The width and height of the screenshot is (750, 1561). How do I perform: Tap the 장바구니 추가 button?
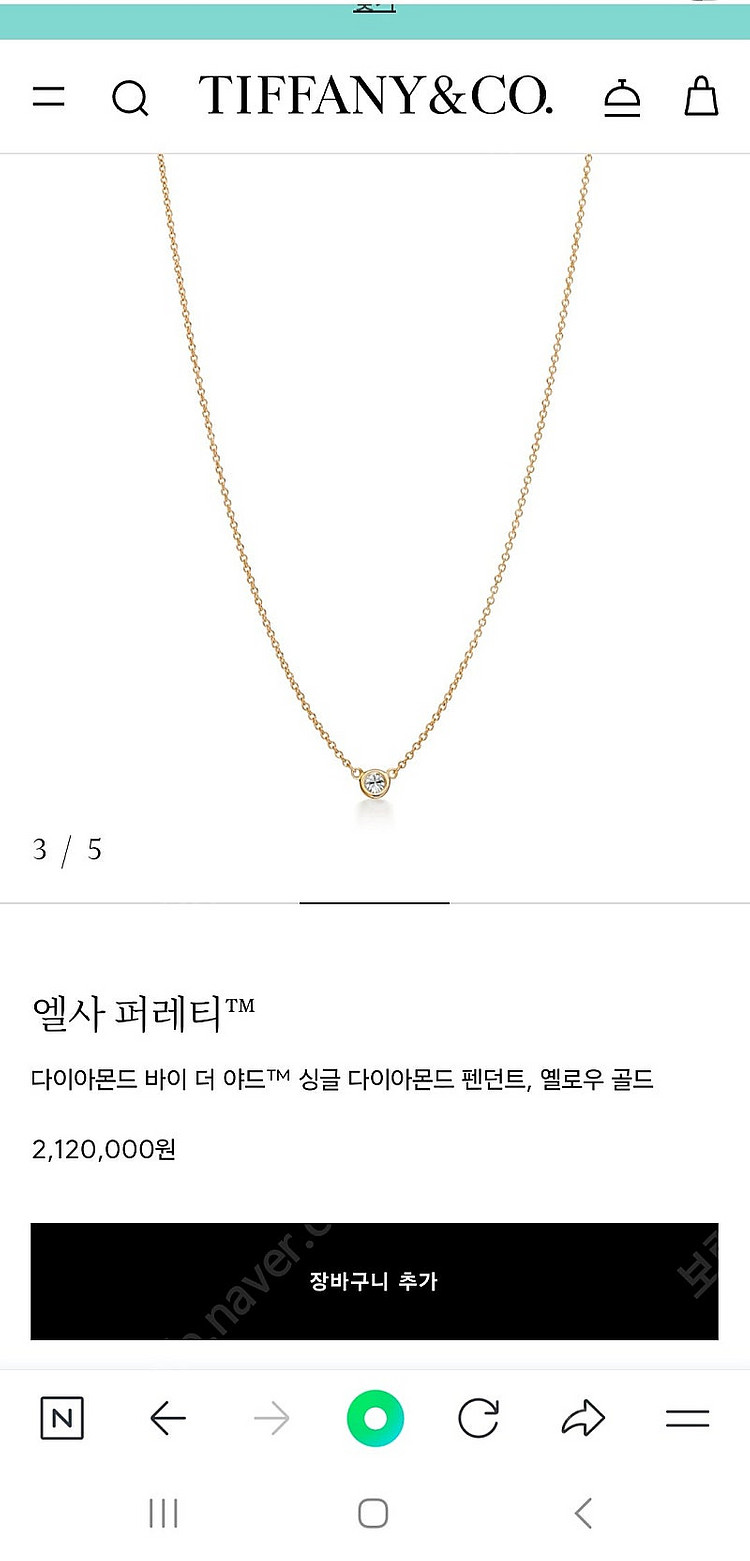coord(375,1280)
